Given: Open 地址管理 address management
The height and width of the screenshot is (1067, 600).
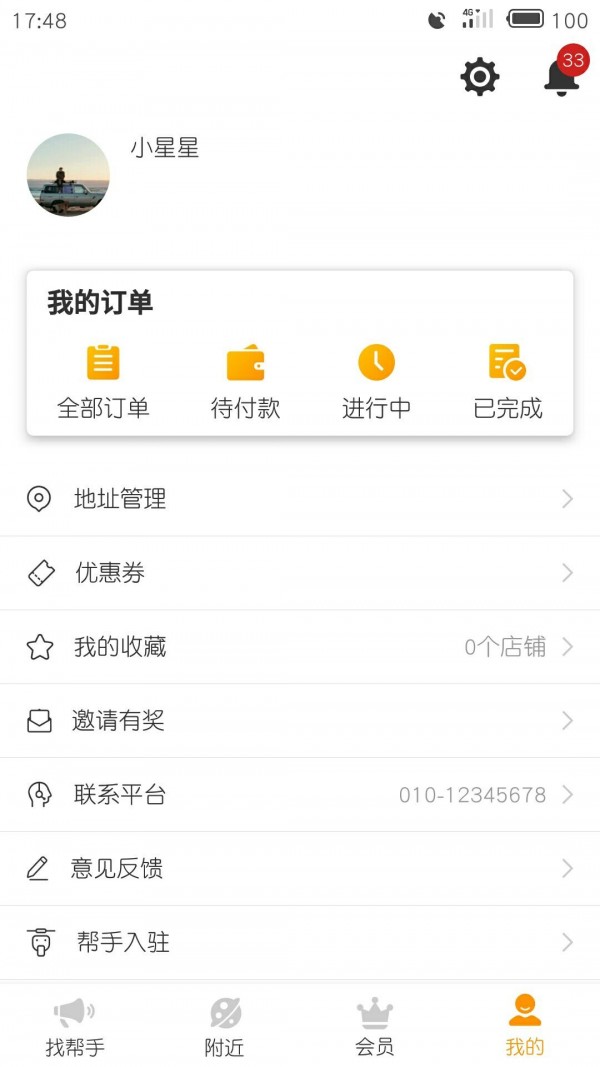Looking at the screenshot, I should (300, 499).
